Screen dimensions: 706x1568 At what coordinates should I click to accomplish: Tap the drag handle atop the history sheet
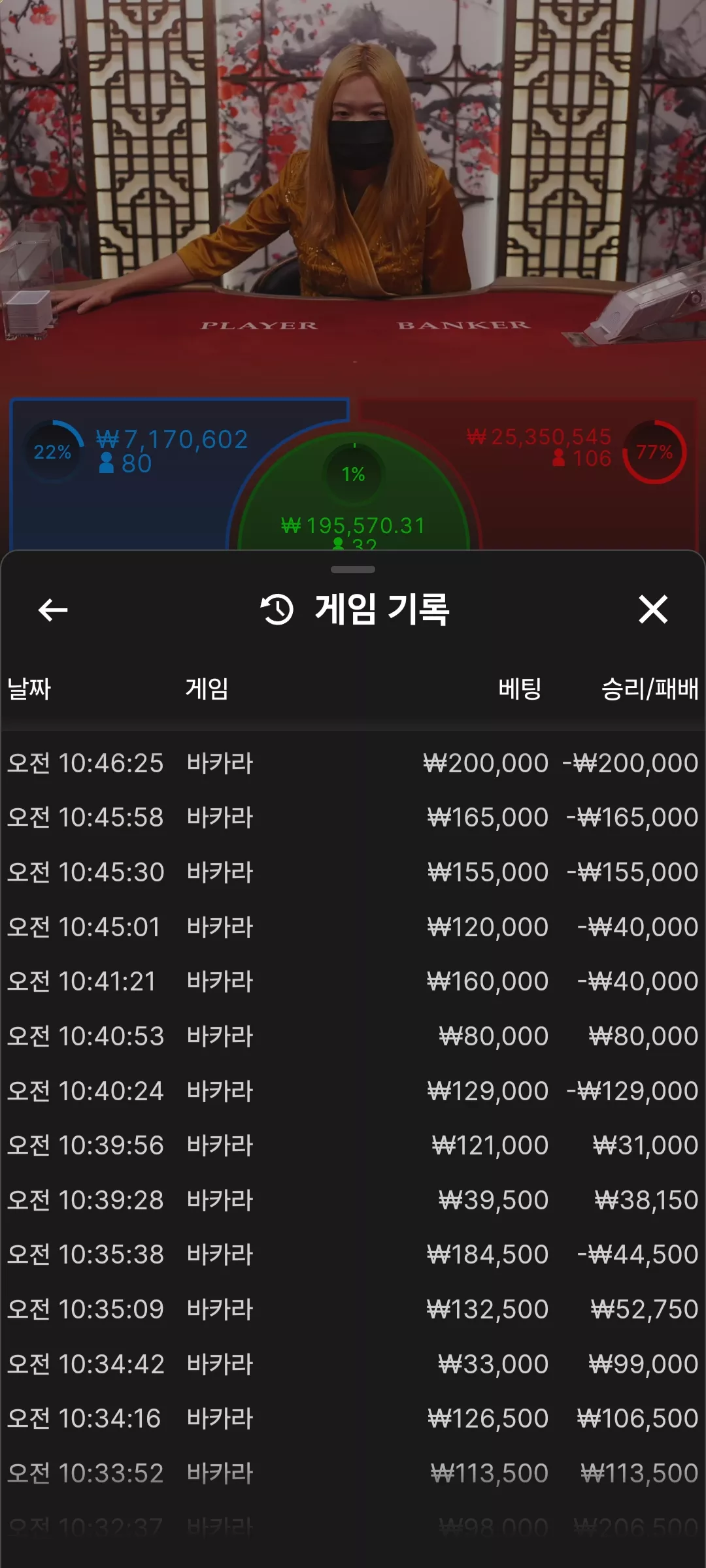tap(353, 569)
